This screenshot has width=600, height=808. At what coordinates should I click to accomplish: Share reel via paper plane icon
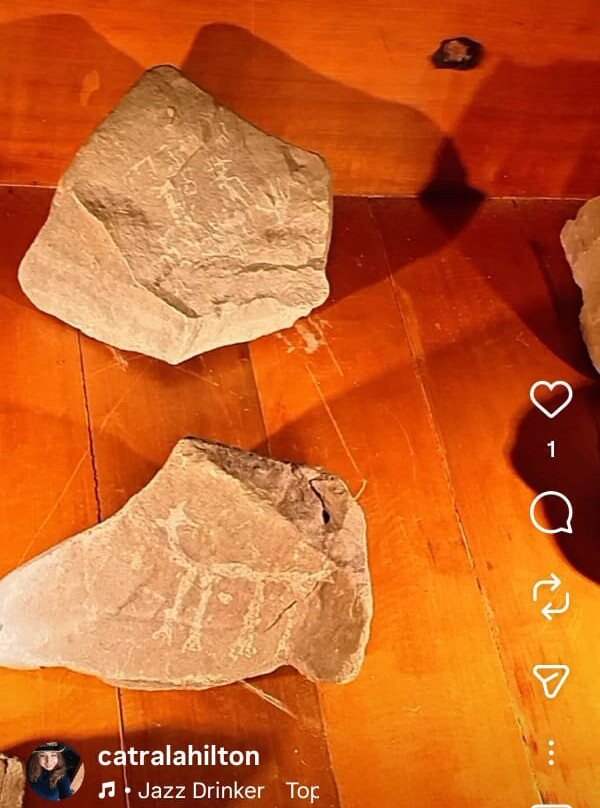tap(551, 680)
